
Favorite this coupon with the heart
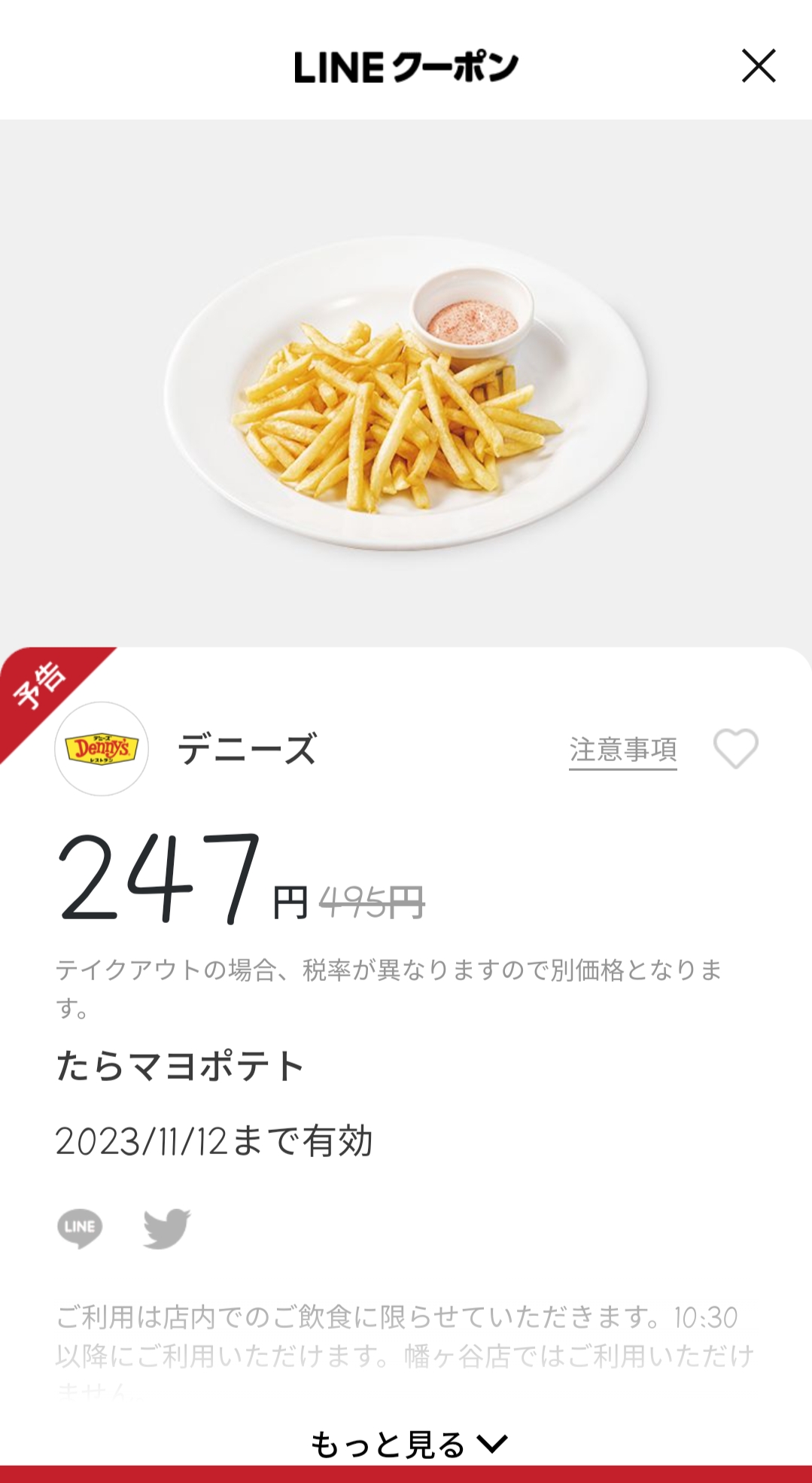(x=735, y=749)
